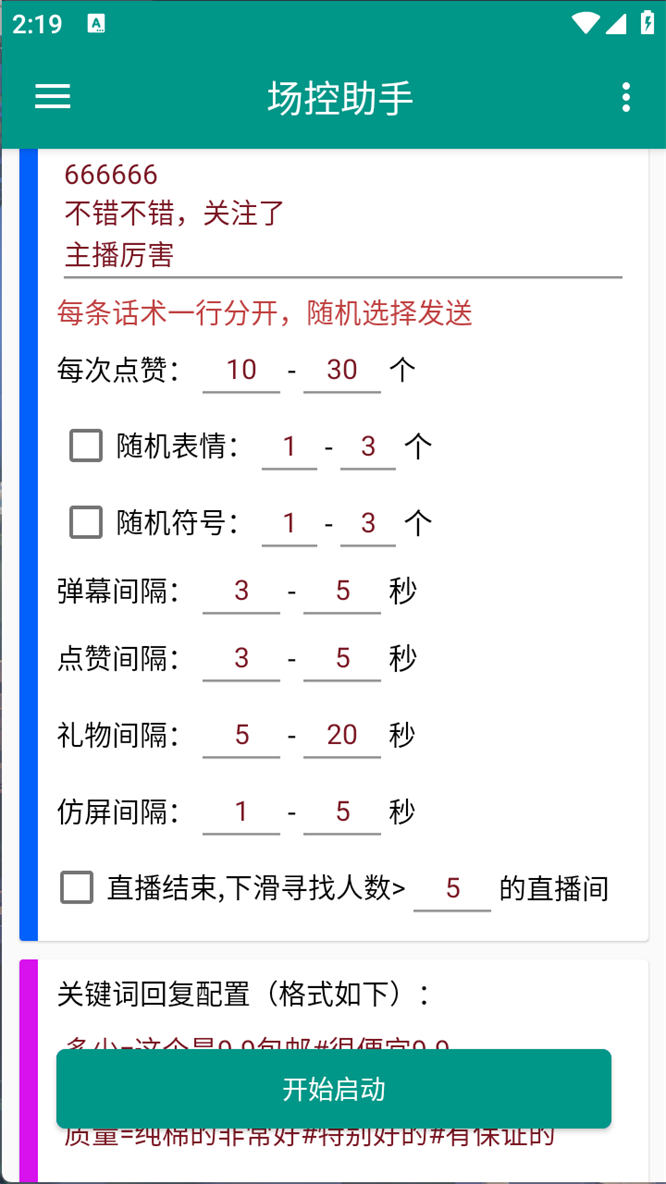The height and width of the screenshot is (1184, 666).
Task: Edit the 礼物间隔 maximum seconds field
Action: point(342,735)
